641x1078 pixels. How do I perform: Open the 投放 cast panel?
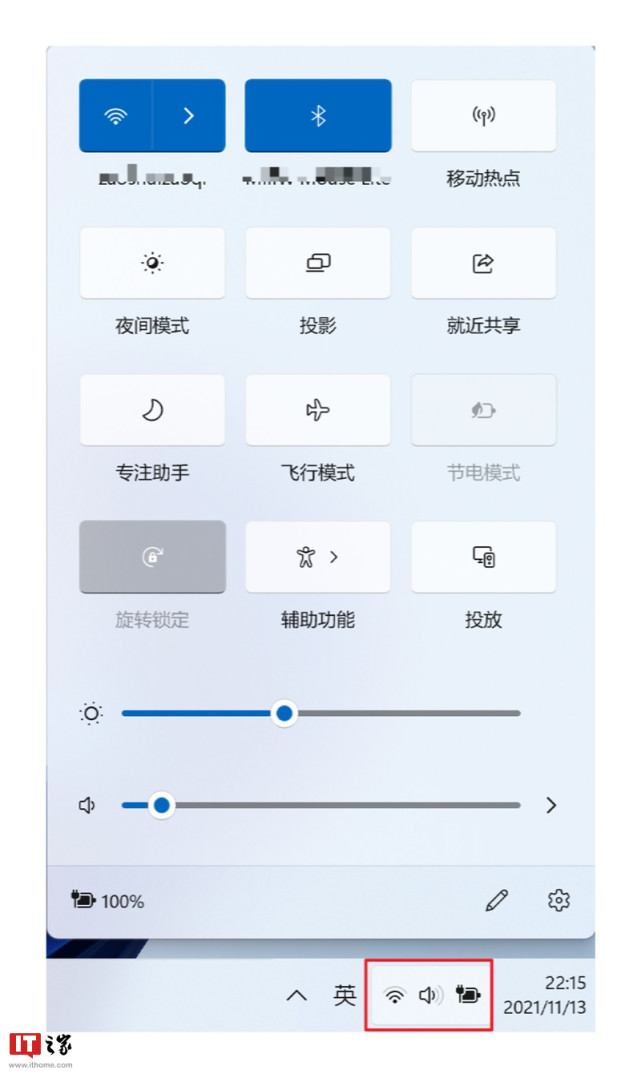click(484, 557)
